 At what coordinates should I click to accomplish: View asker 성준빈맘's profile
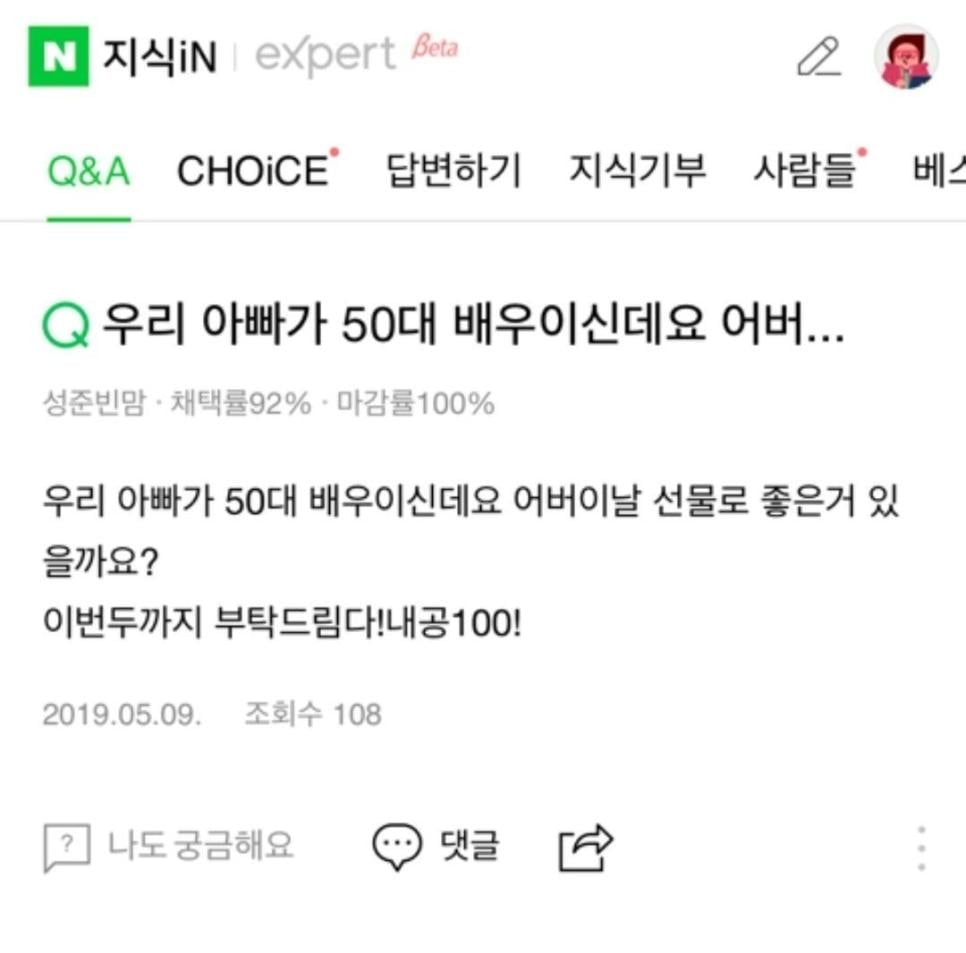tap(92, 404)
